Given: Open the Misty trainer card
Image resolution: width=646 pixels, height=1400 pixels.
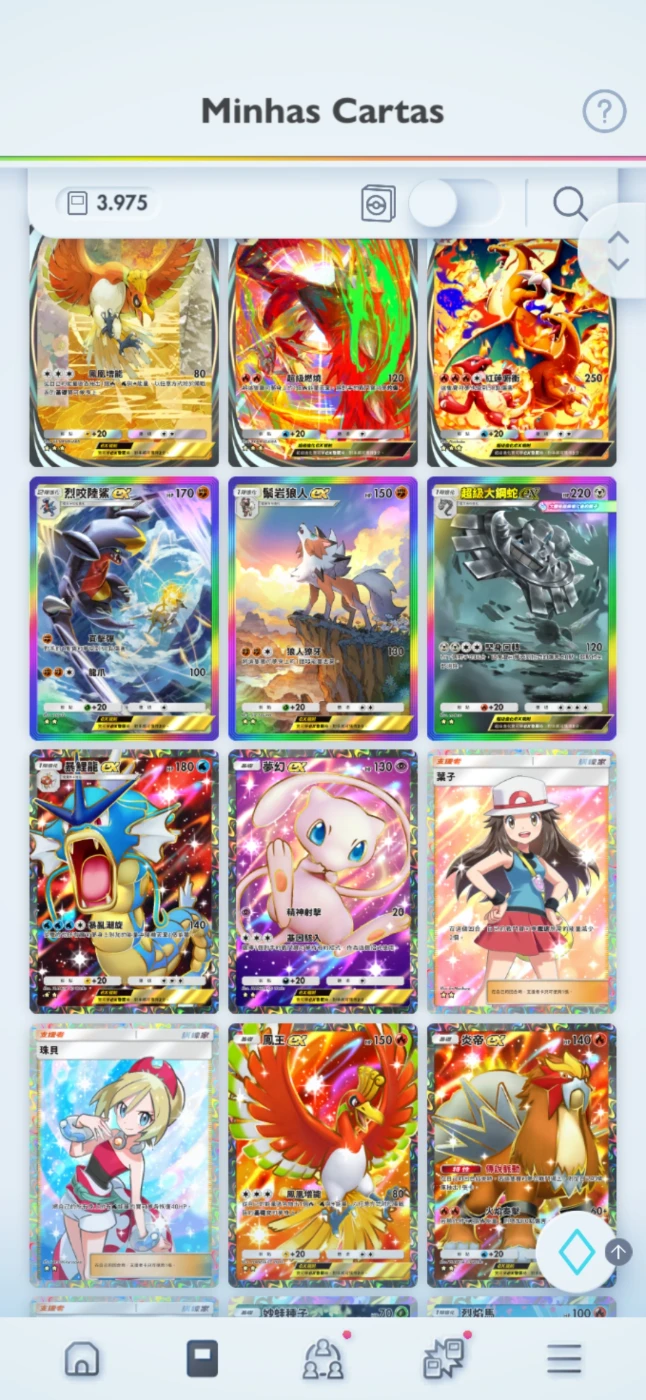Looking at the screenshot, I should 124,1155.
